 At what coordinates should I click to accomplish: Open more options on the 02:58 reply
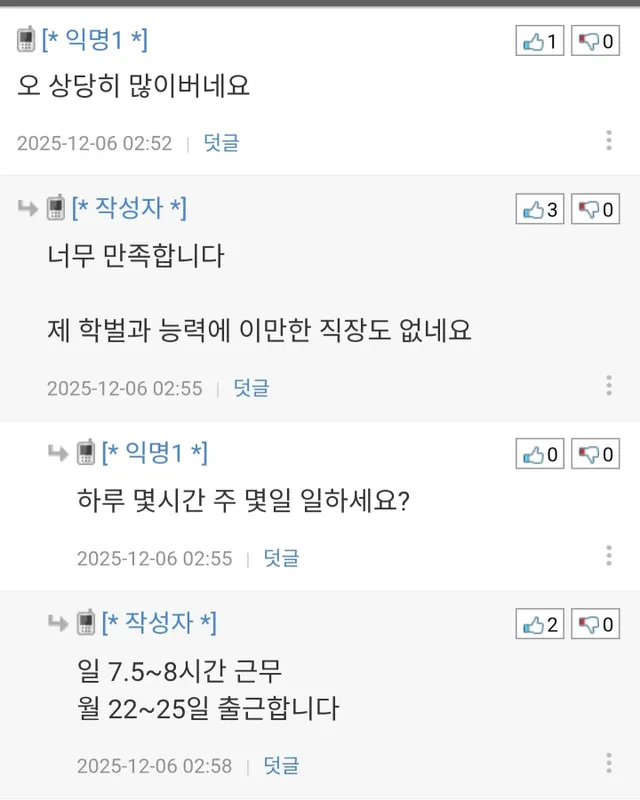click(x=608, y=764)
